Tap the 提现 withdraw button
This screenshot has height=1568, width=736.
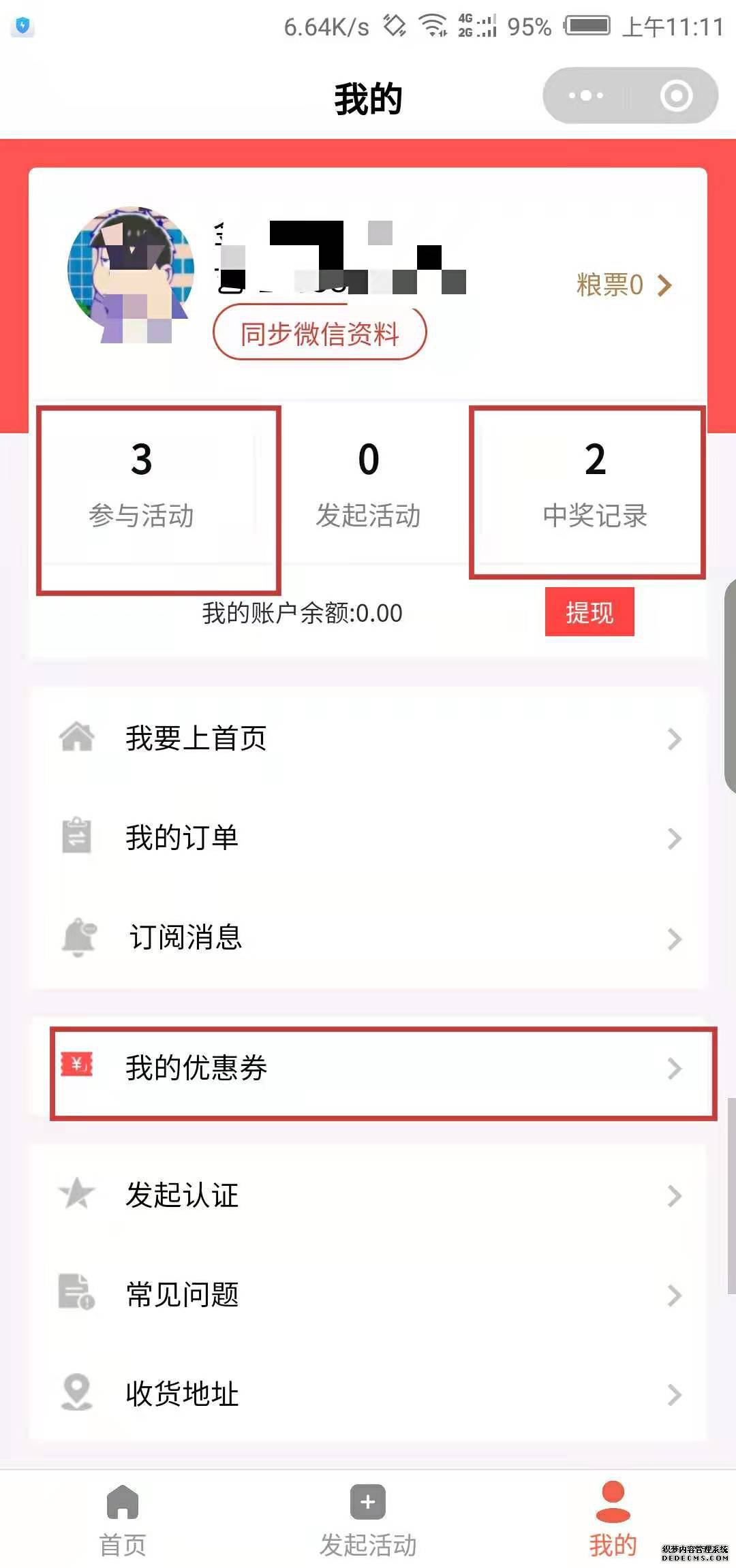tap(589, 612)
